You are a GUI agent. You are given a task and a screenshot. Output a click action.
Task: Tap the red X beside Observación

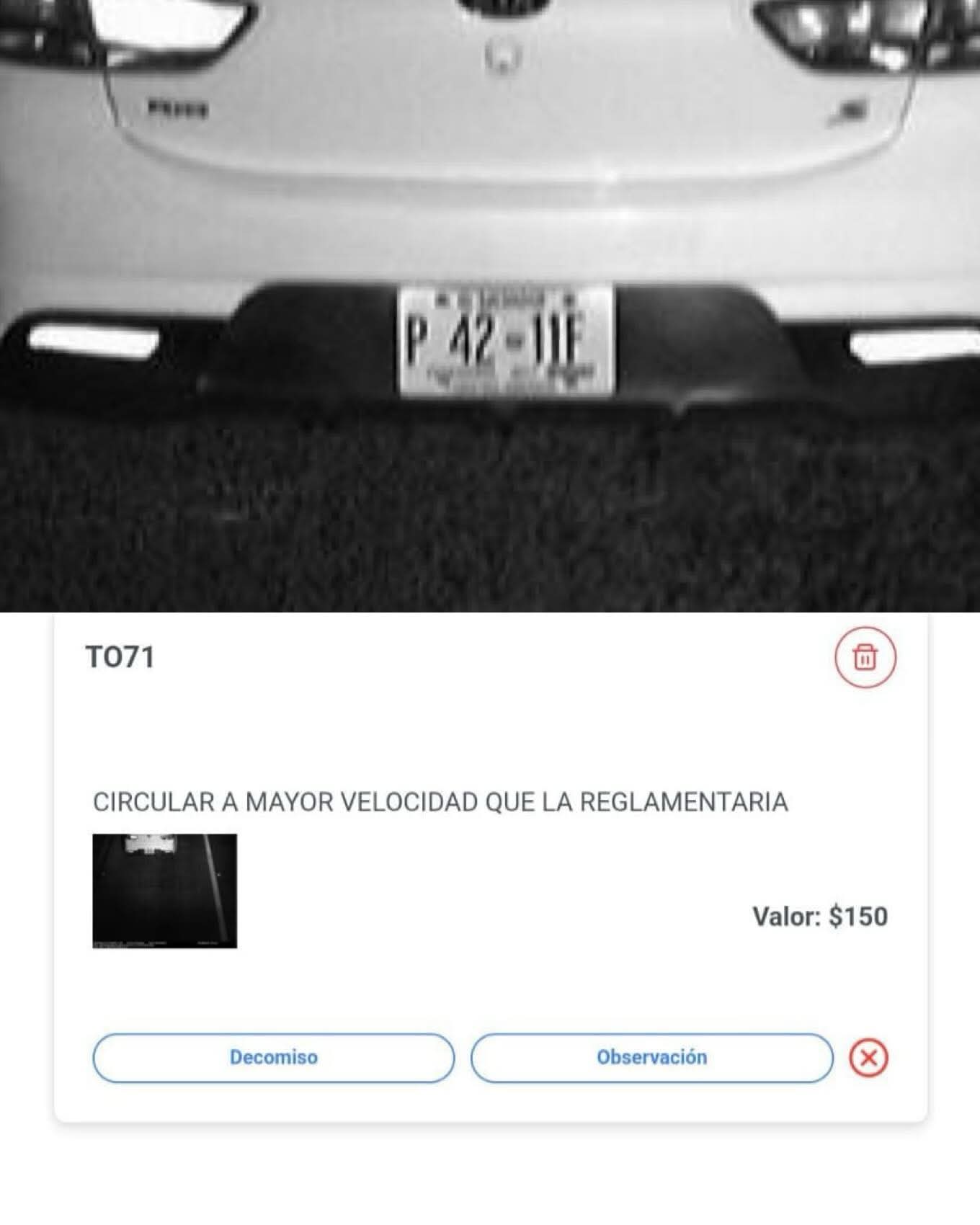(x=868, y=1058)
